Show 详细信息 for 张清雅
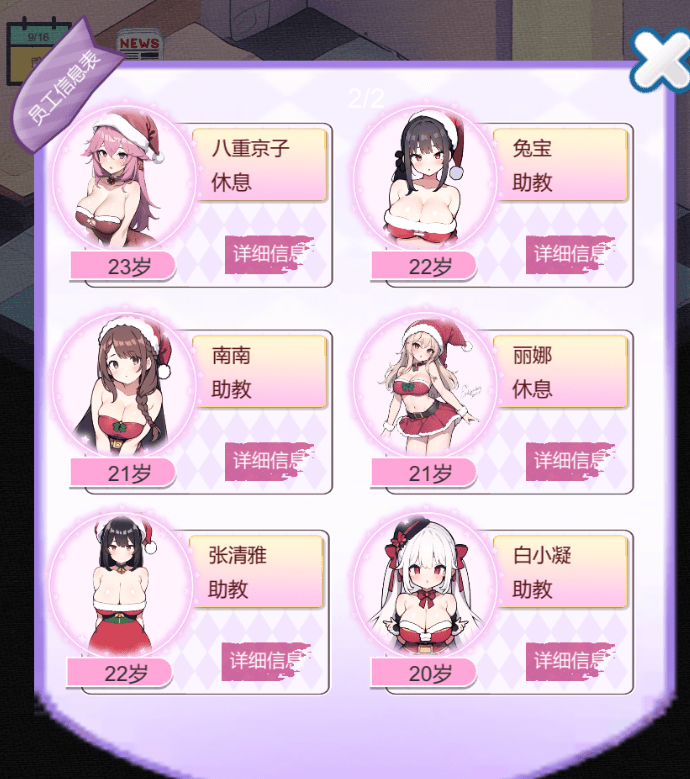 point(266,661)
